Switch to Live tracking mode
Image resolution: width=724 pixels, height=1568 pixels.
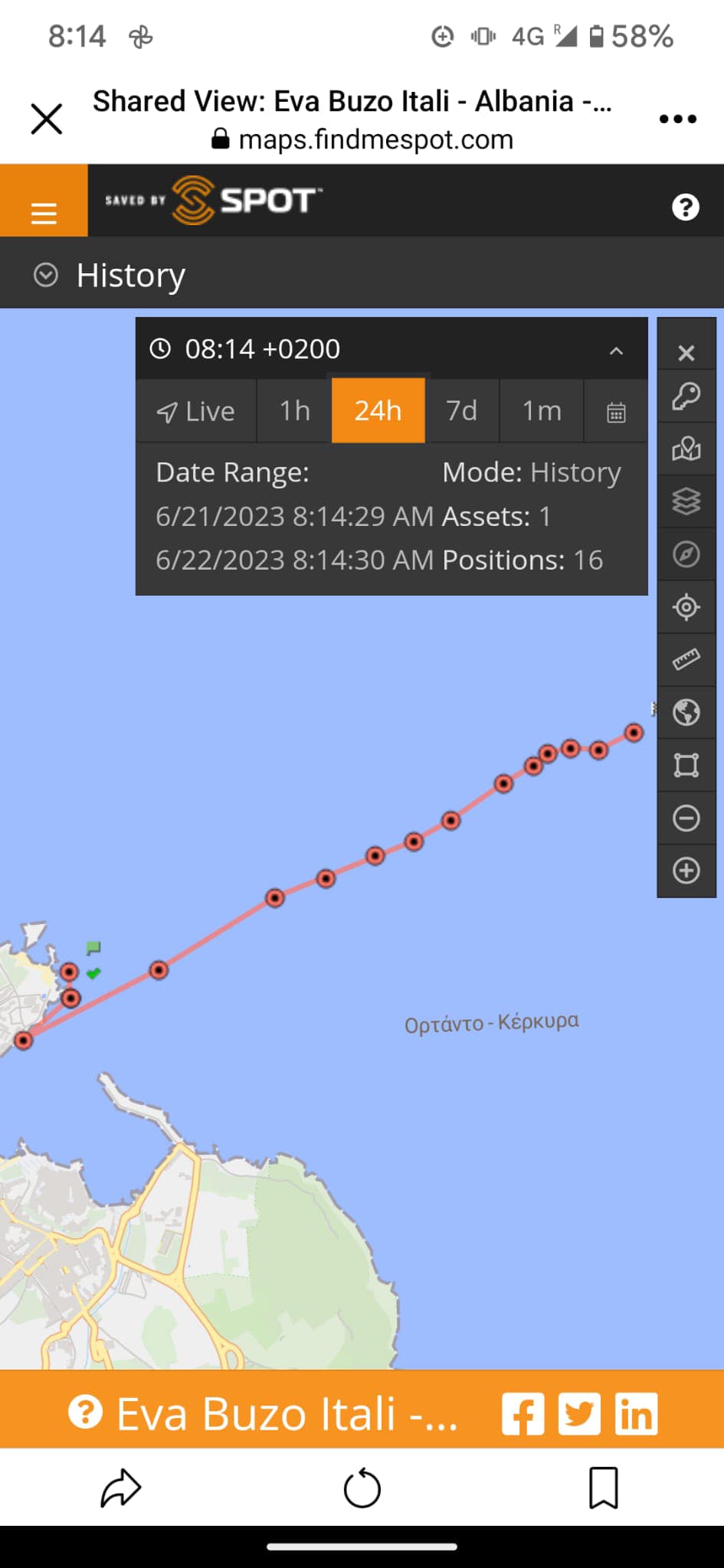196,412
